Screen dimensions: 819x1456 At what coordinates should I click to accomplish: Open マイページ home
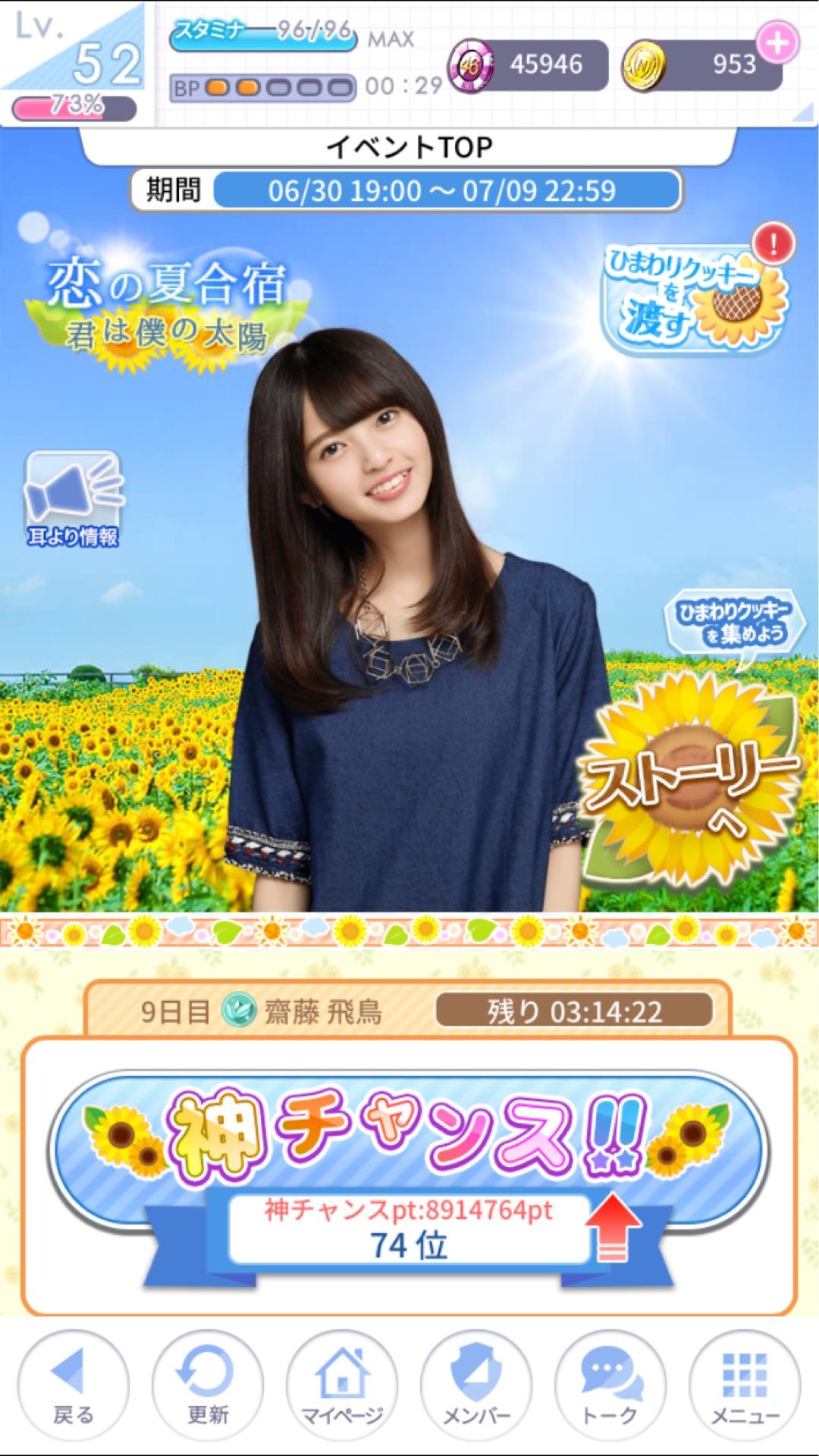(x=342, y=1385)
